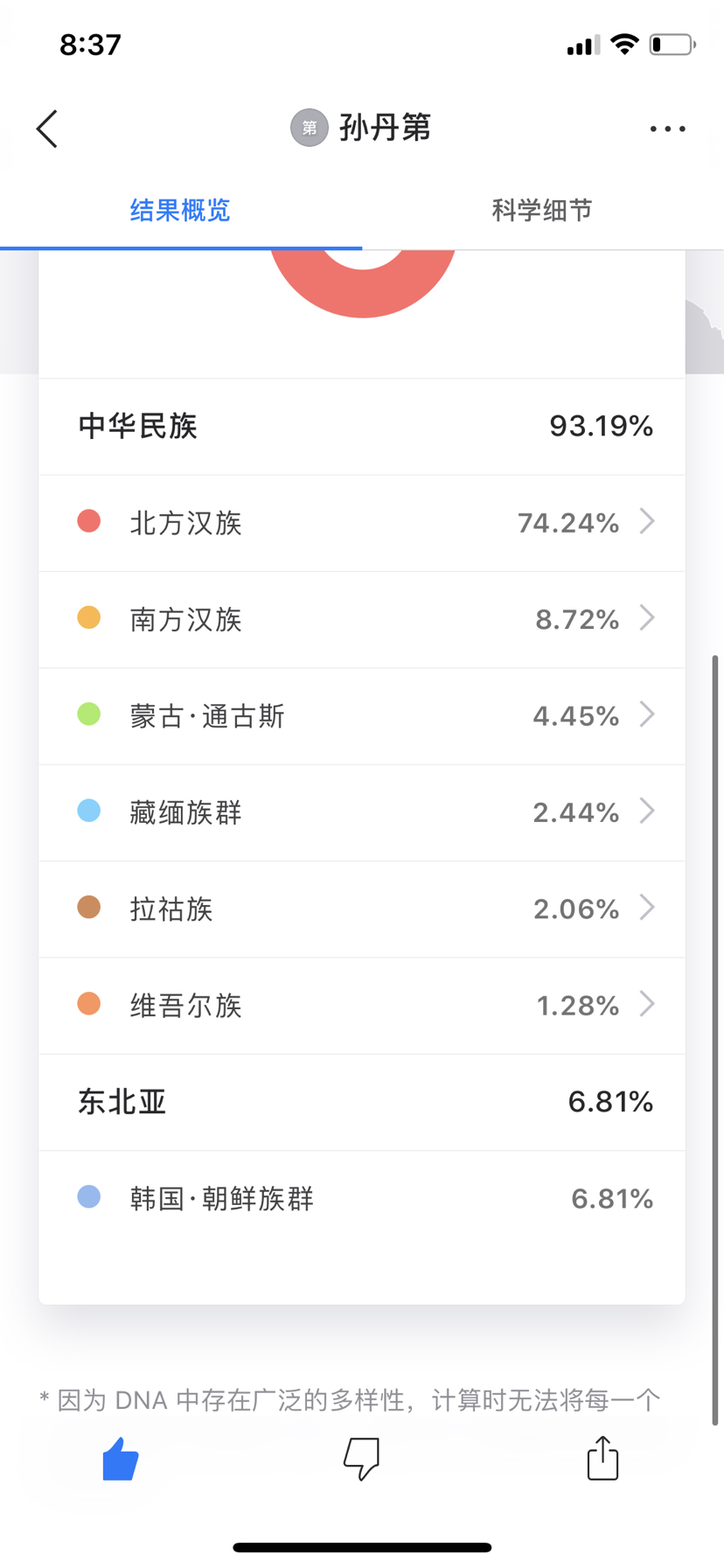This screenshot has width=724, height=1568.
Task: Open 藏缅族群 details row
Action: (362, 812)
